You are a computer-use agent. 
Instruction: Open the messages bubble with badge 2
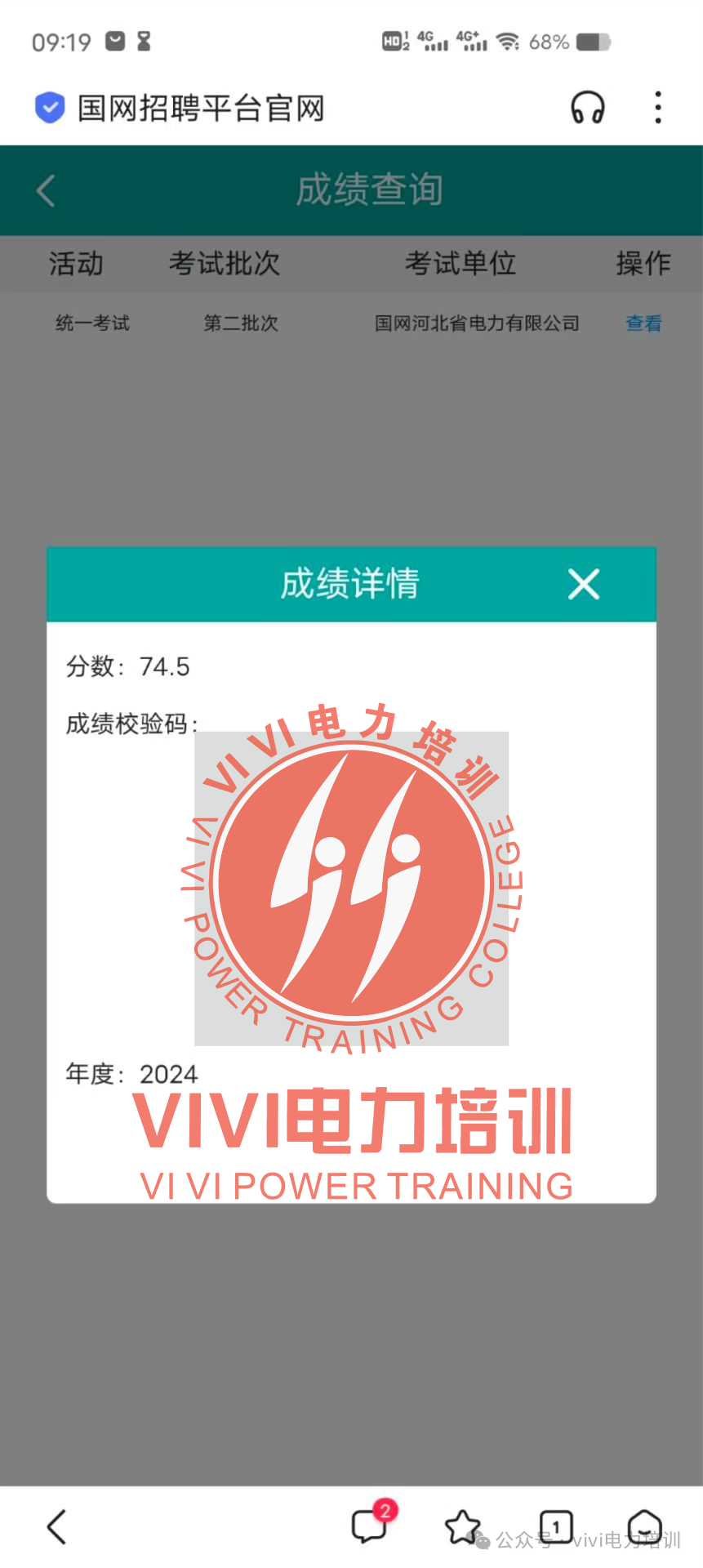[370, 1525]
